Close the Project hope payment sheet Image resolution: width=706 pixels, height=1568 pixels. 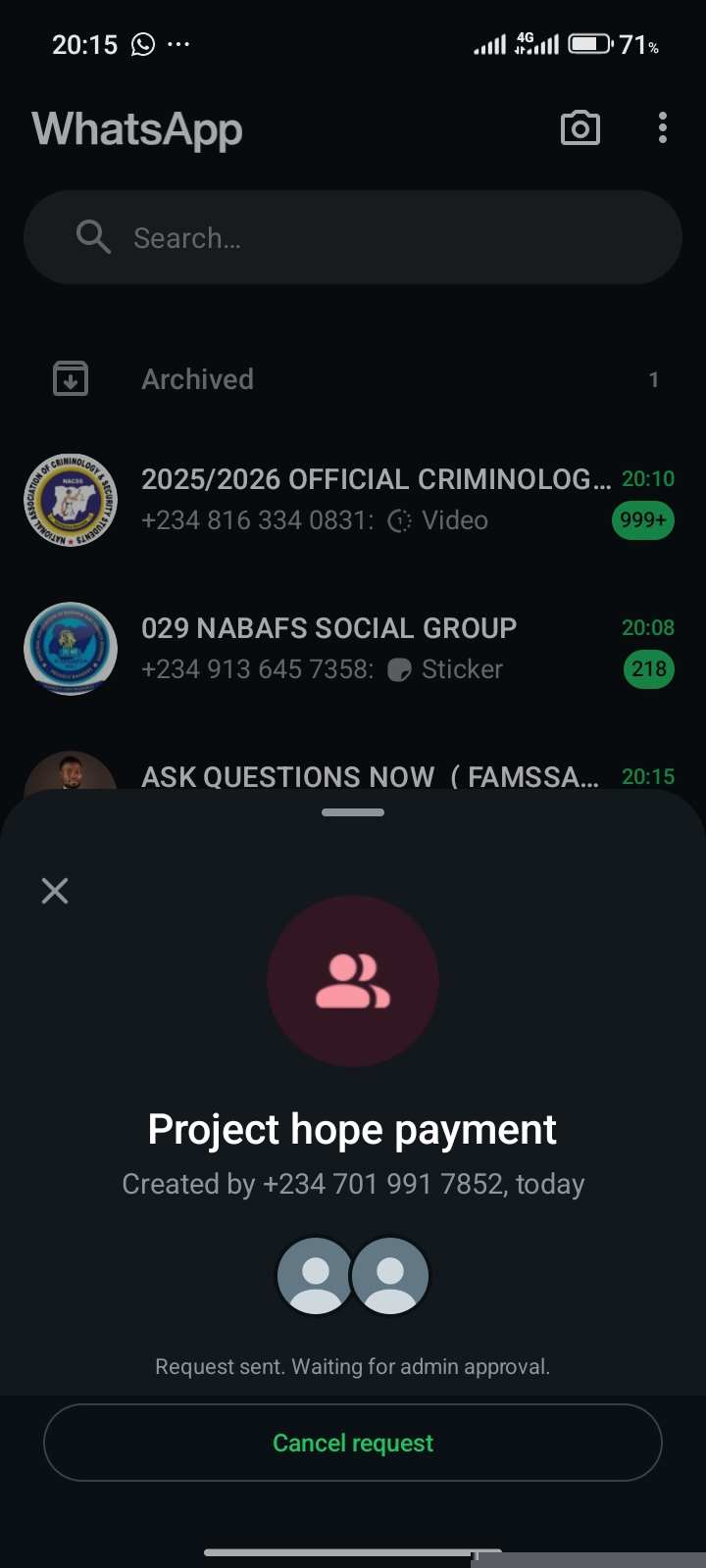point(55,891)
